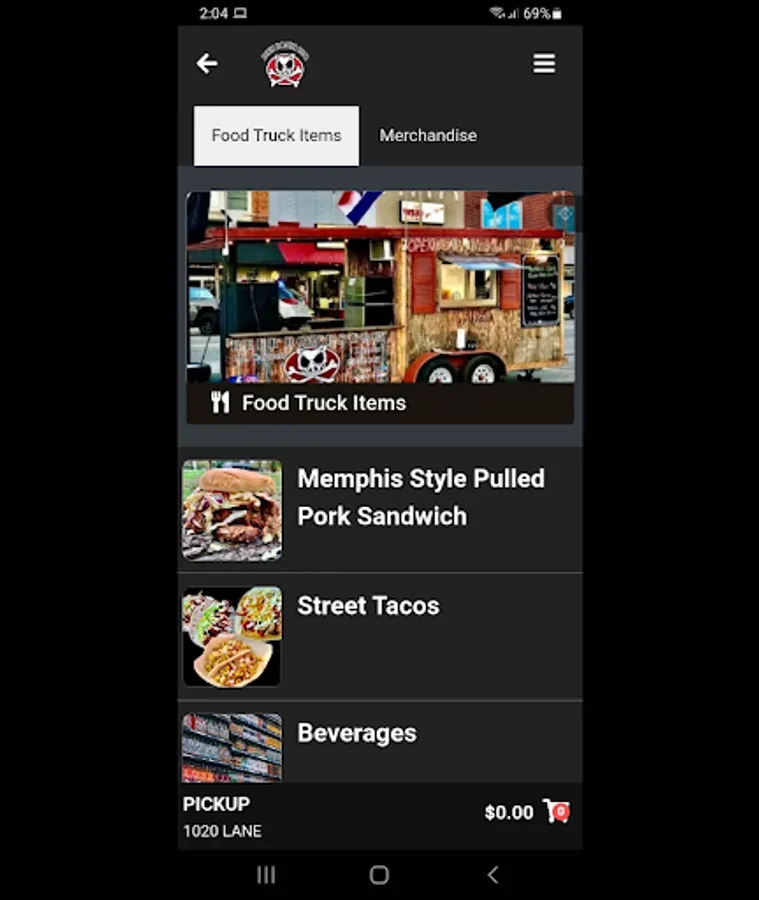Open the hamburger navigation menu
This screenshot has height=900, width=759.
[544, 63]
